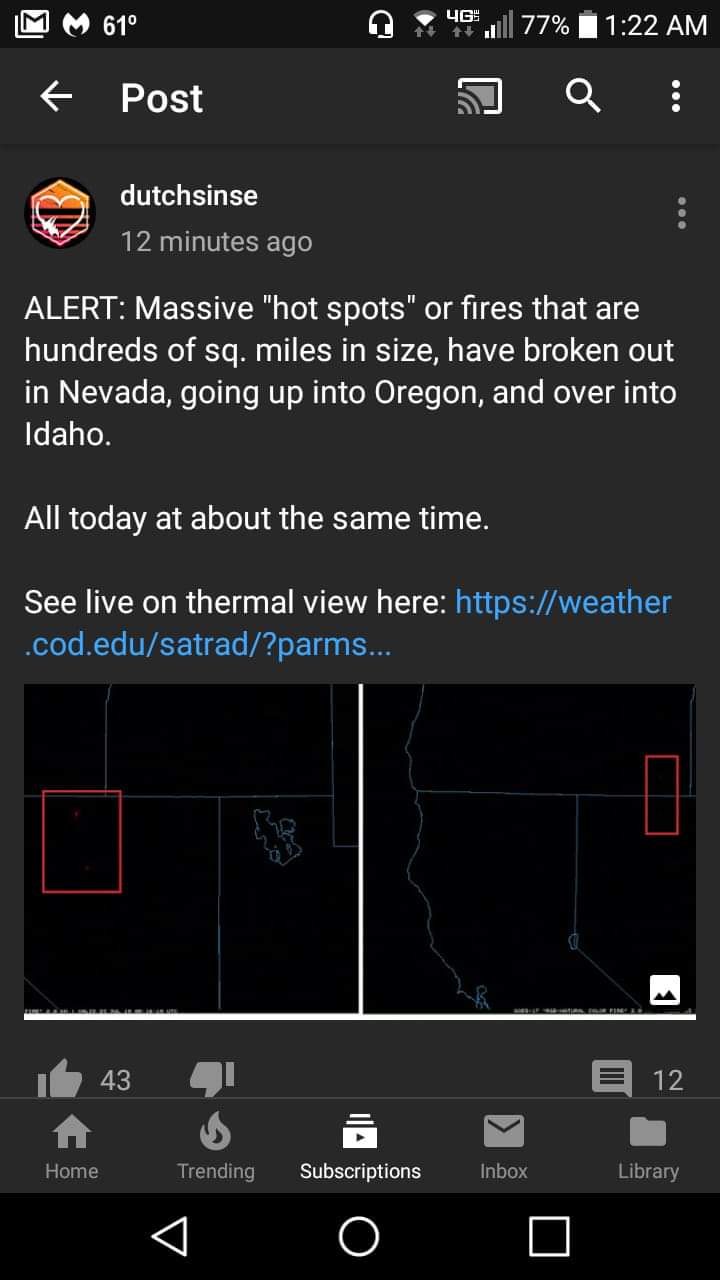Switch to the Trending tab

[216, 1147]
